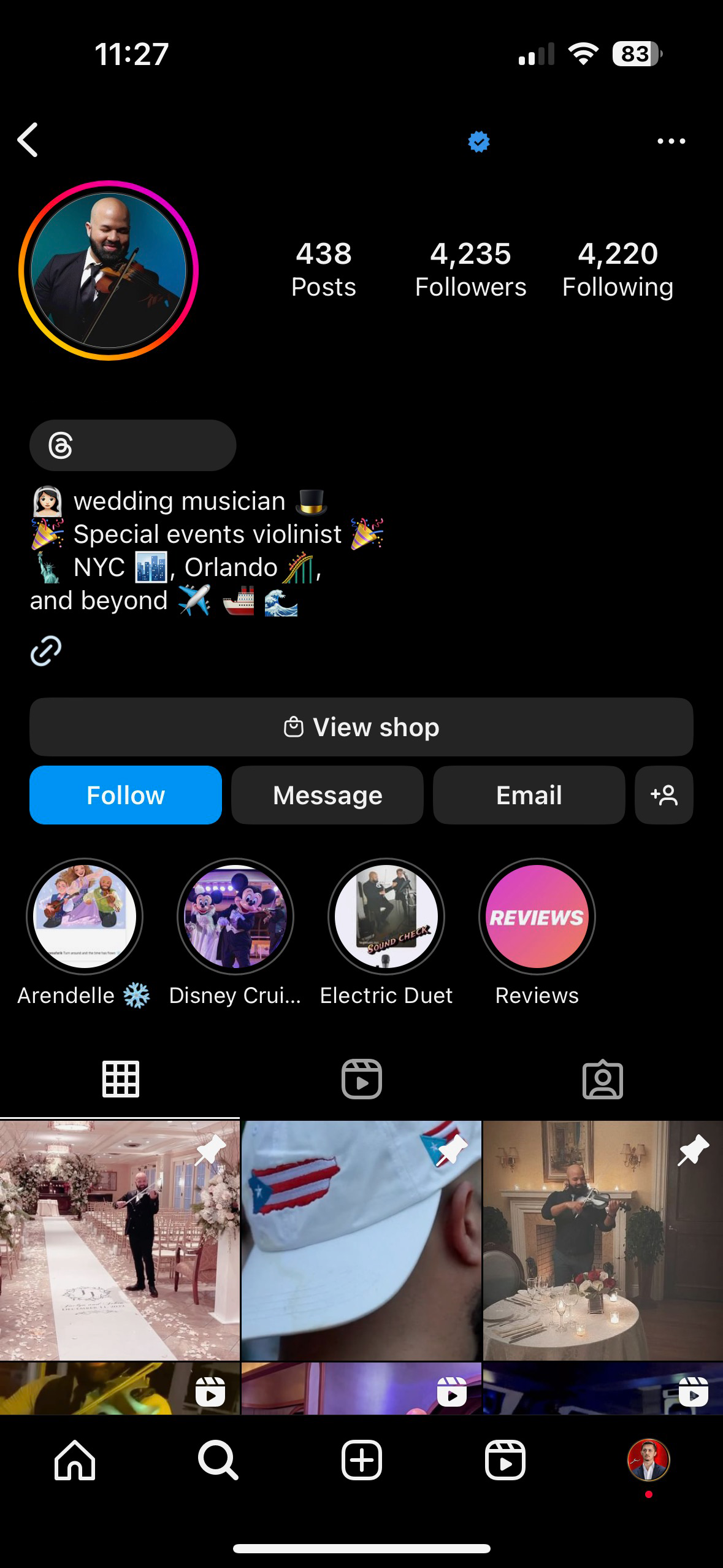Open the followers list
Viewport: 723px width, 1568px height.
(470, 270)
